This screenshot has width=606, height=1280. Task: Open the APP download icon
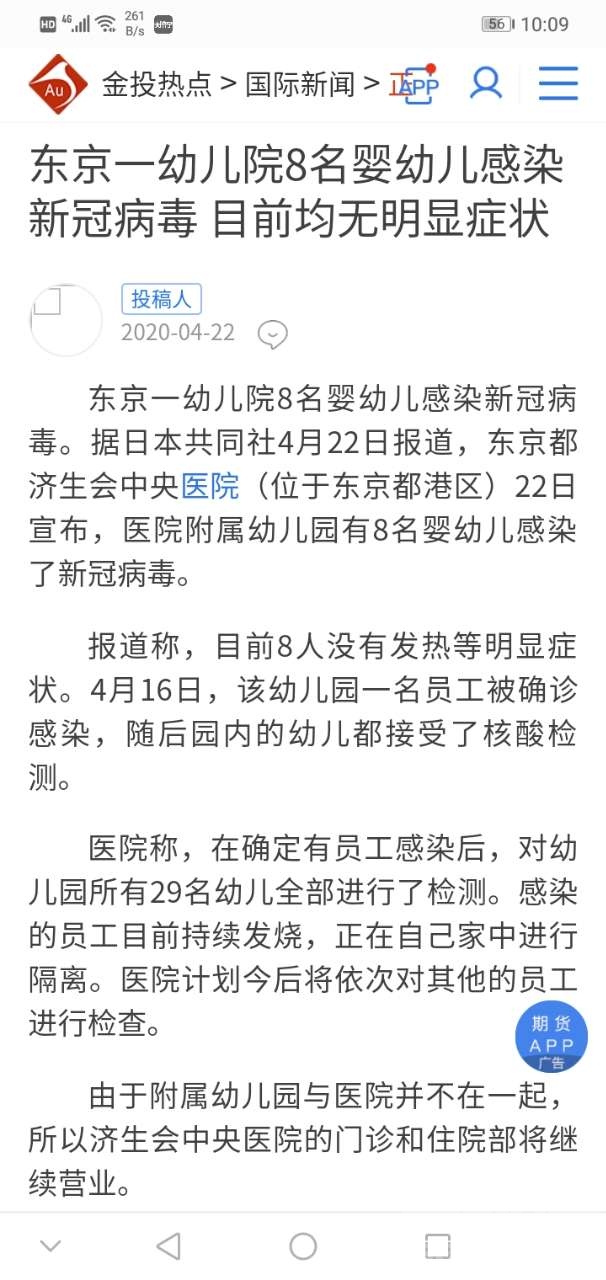click(416, 84)
